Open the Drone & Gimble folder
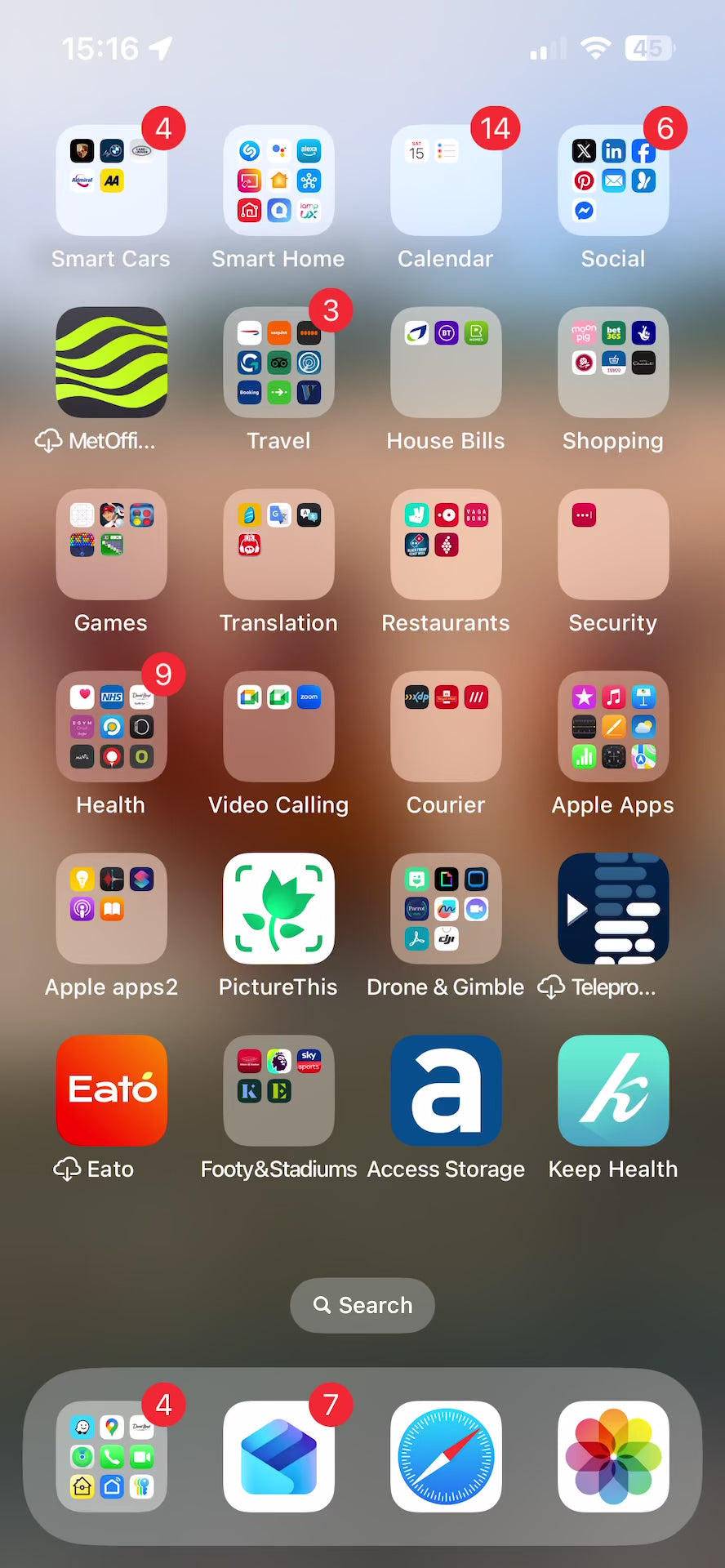The width and height of the screenshot is (725, 1568). click(x=446, y=909)
